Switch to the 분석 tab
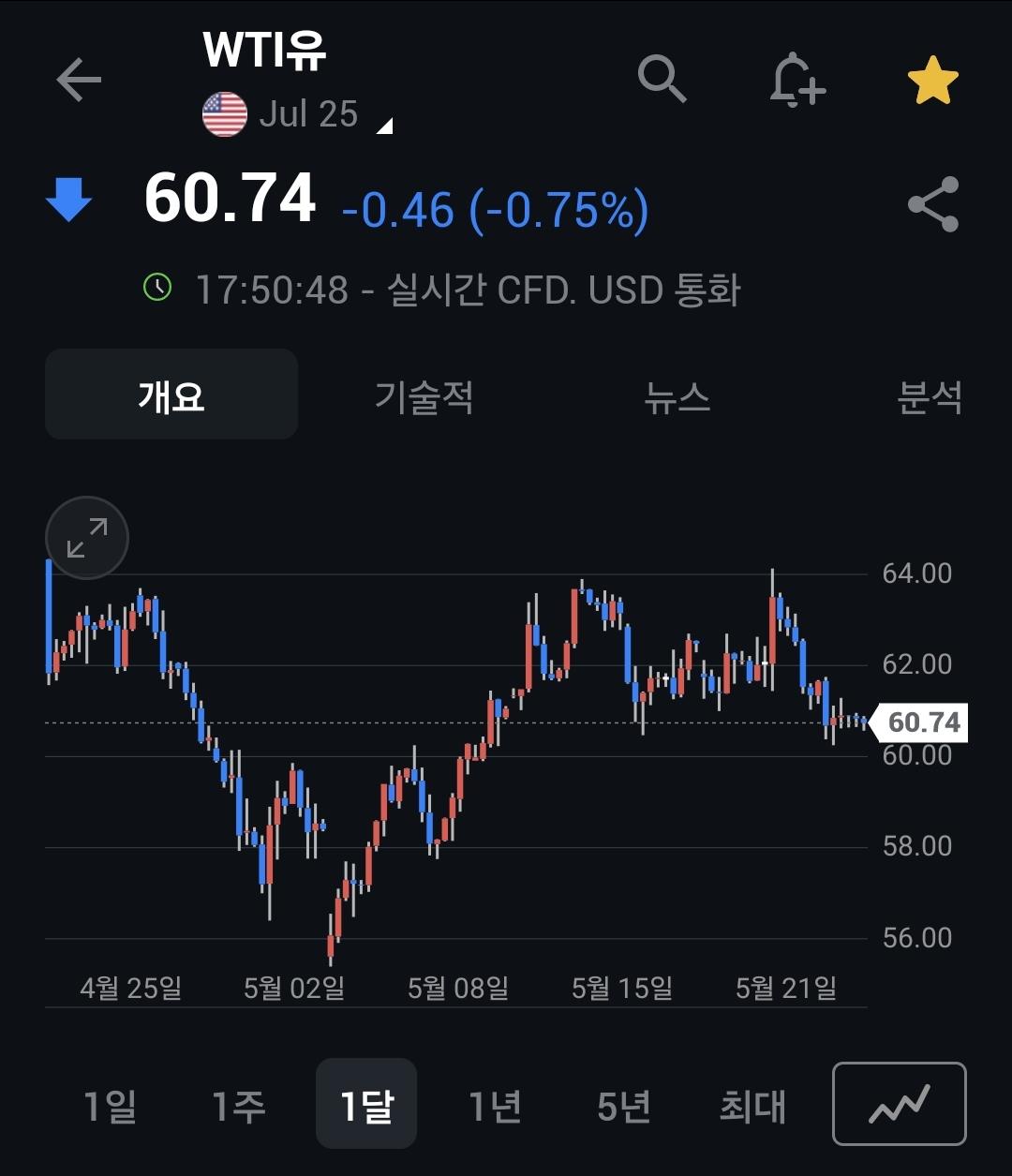The image size is (1012, 1176). 930,395
